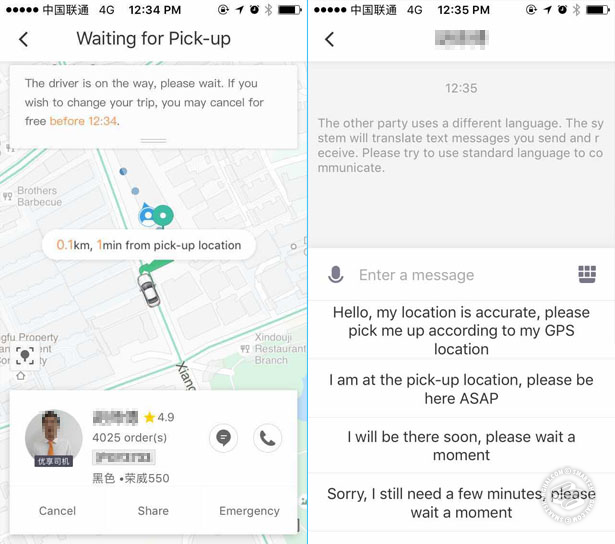Go back from the chat screen
This screenshot has height=544, width=615.
tap(329, 40)
